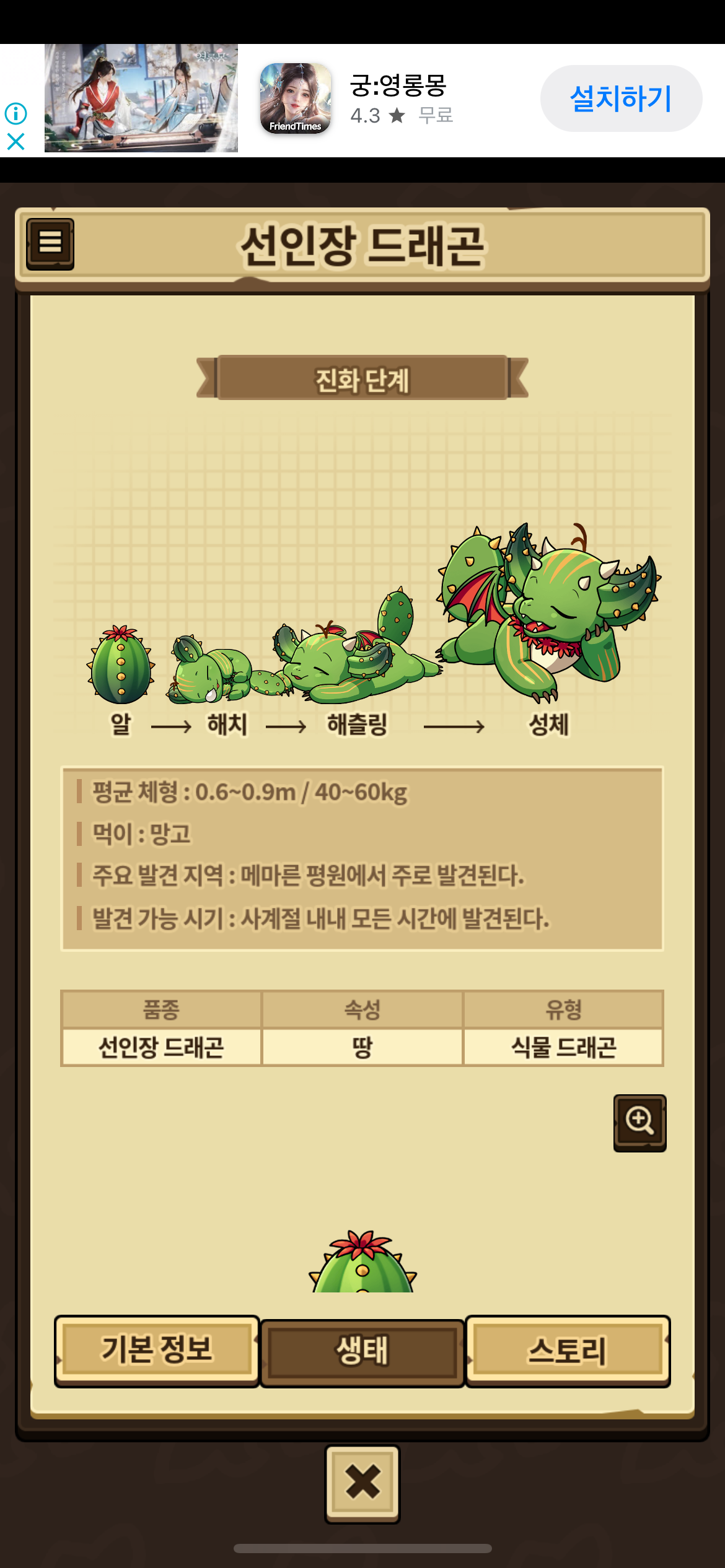The height and width of the screenshot is (1568, 725).
Task: Close the 선인장 드래곤 info panel
Action: (x=362, y=1483)
